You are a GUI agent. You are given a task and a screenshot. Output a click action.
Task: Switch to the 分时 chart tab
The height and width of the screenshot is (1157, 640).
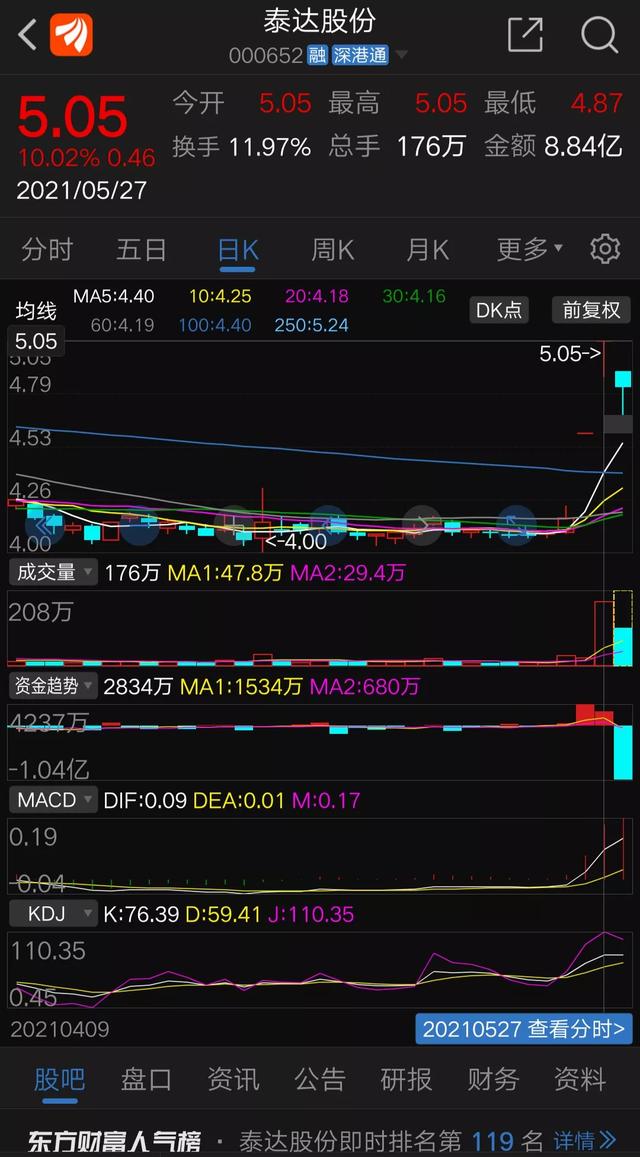[x=47, y=249]
